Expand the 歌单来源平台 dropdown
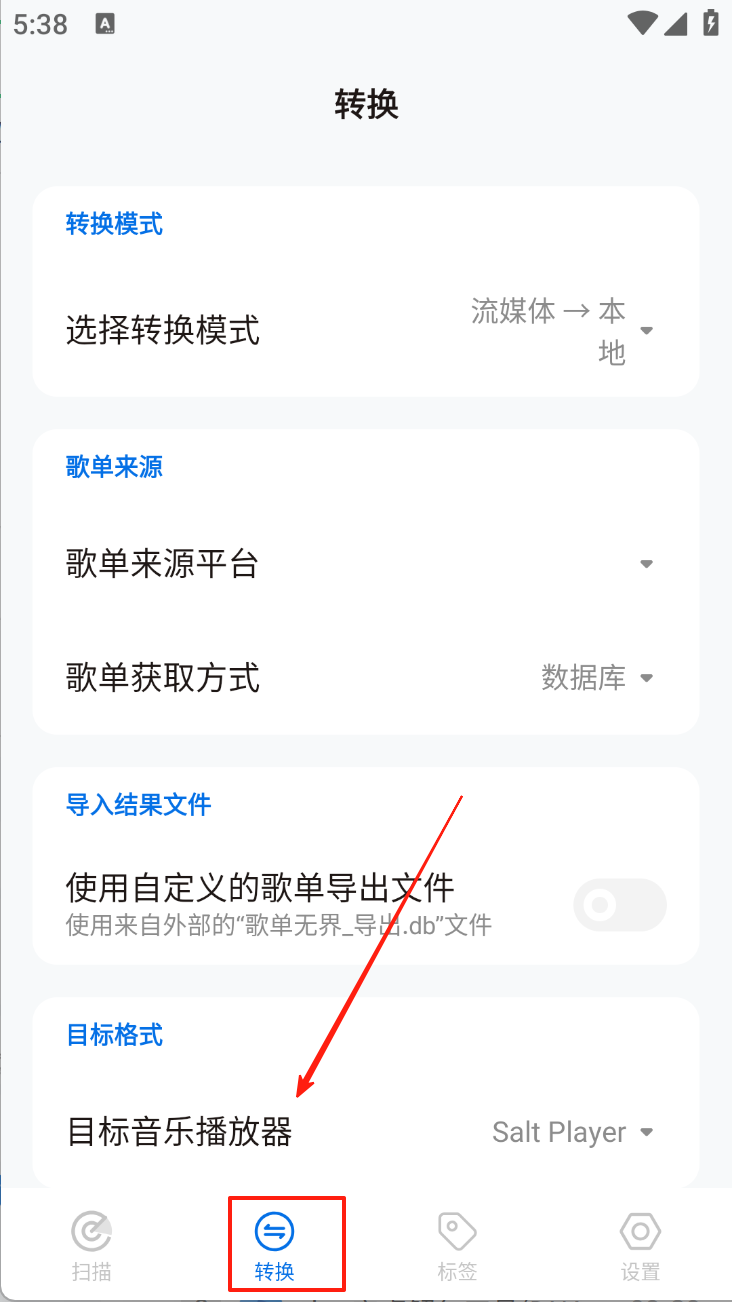Viewport: 732px width, 1302px height. pos(645,564)
